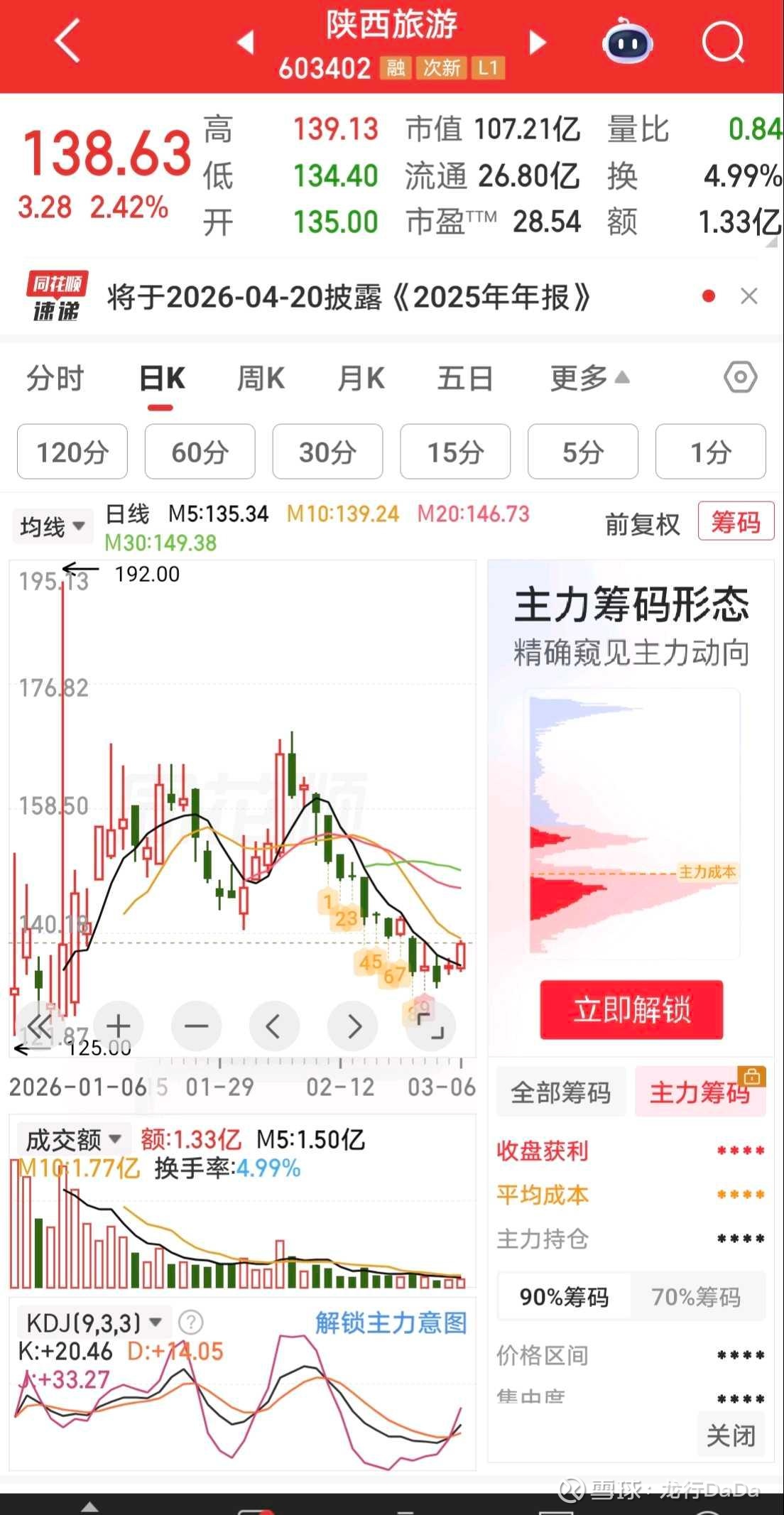
Task: Toggle the 筹码 button
Action: coord(736,521)
